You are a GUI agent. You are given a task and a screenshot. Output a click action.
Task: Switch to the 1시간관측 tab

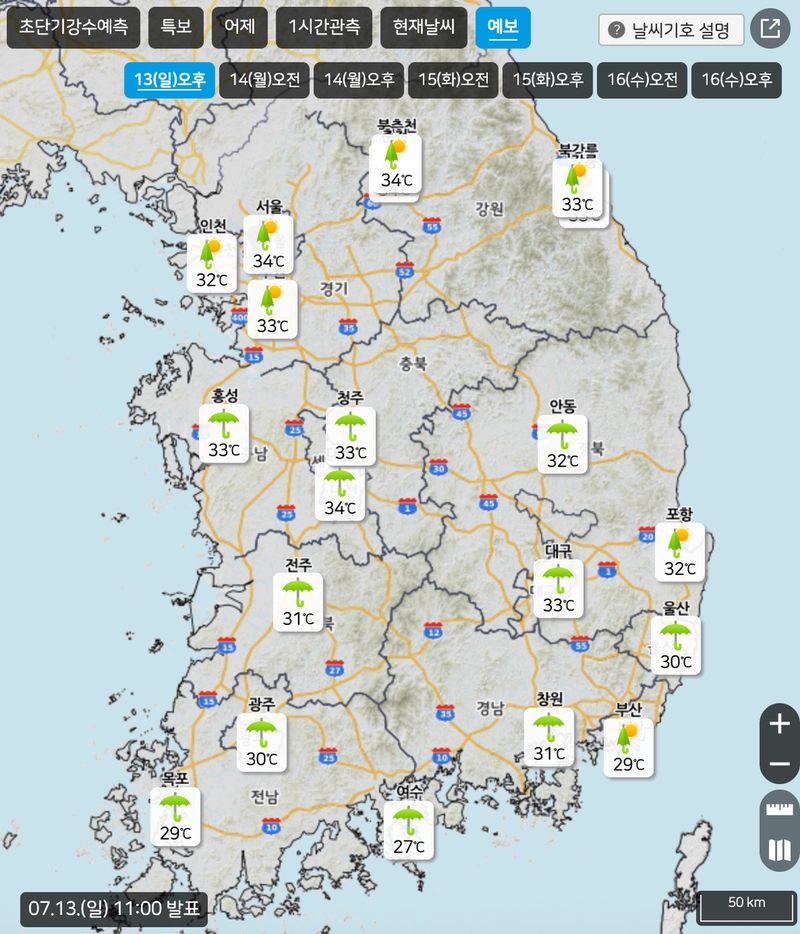(x=324, y=28)
